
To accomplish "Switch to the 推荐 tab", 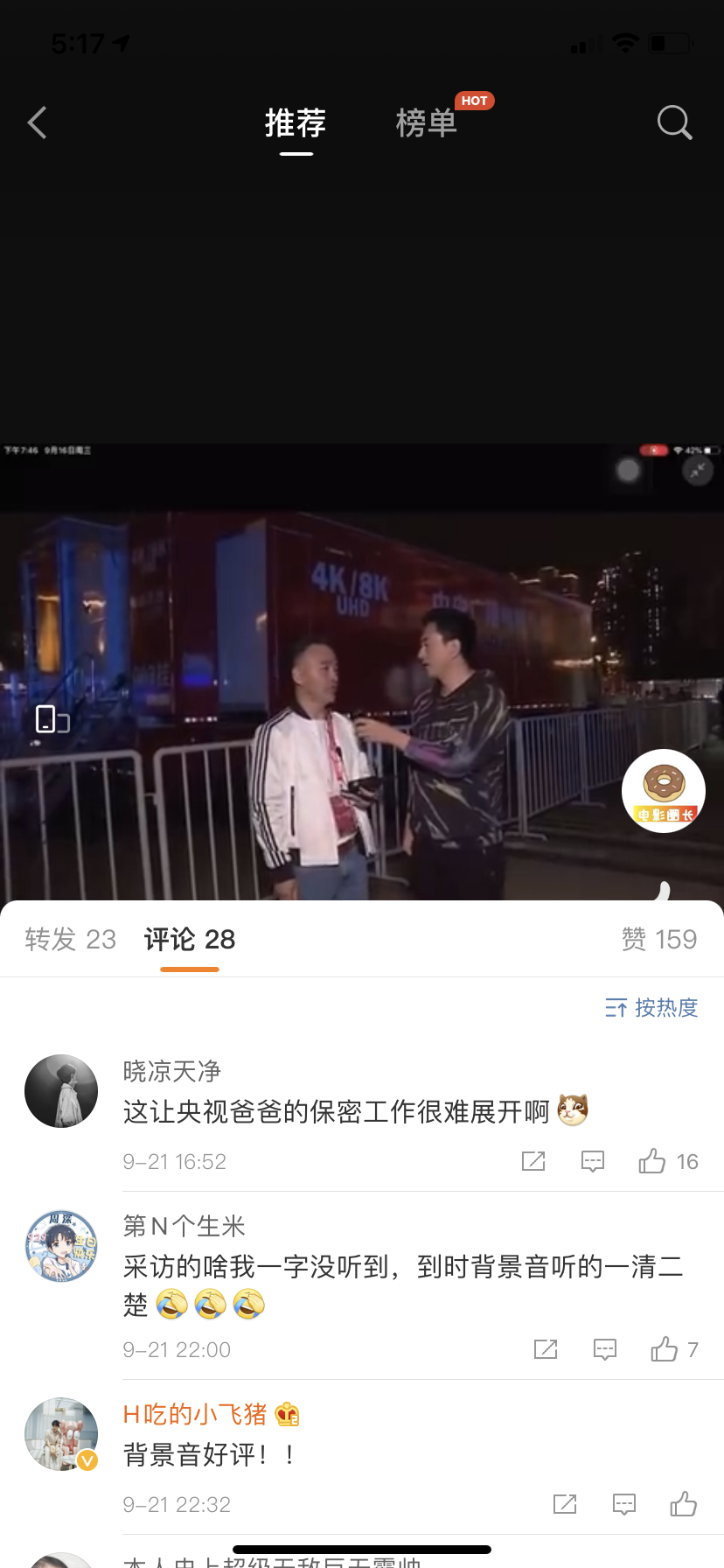I will tap(296, 123).
